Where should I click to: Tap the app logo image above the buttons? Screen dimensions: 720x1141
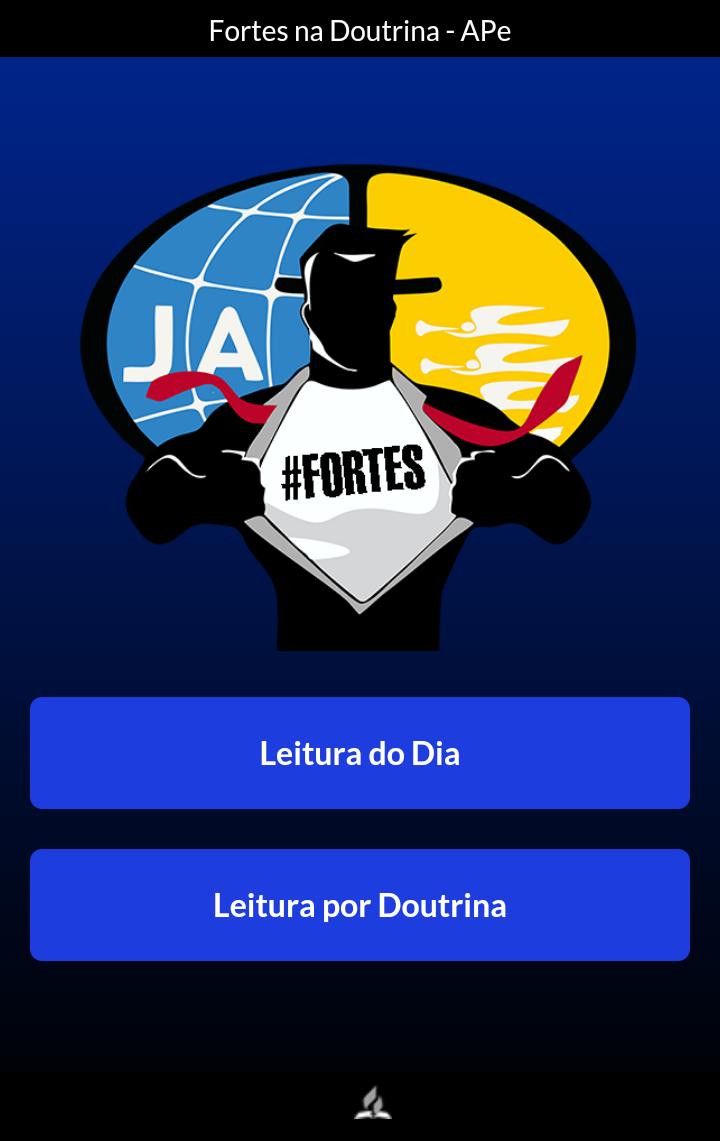click(360, 400)
